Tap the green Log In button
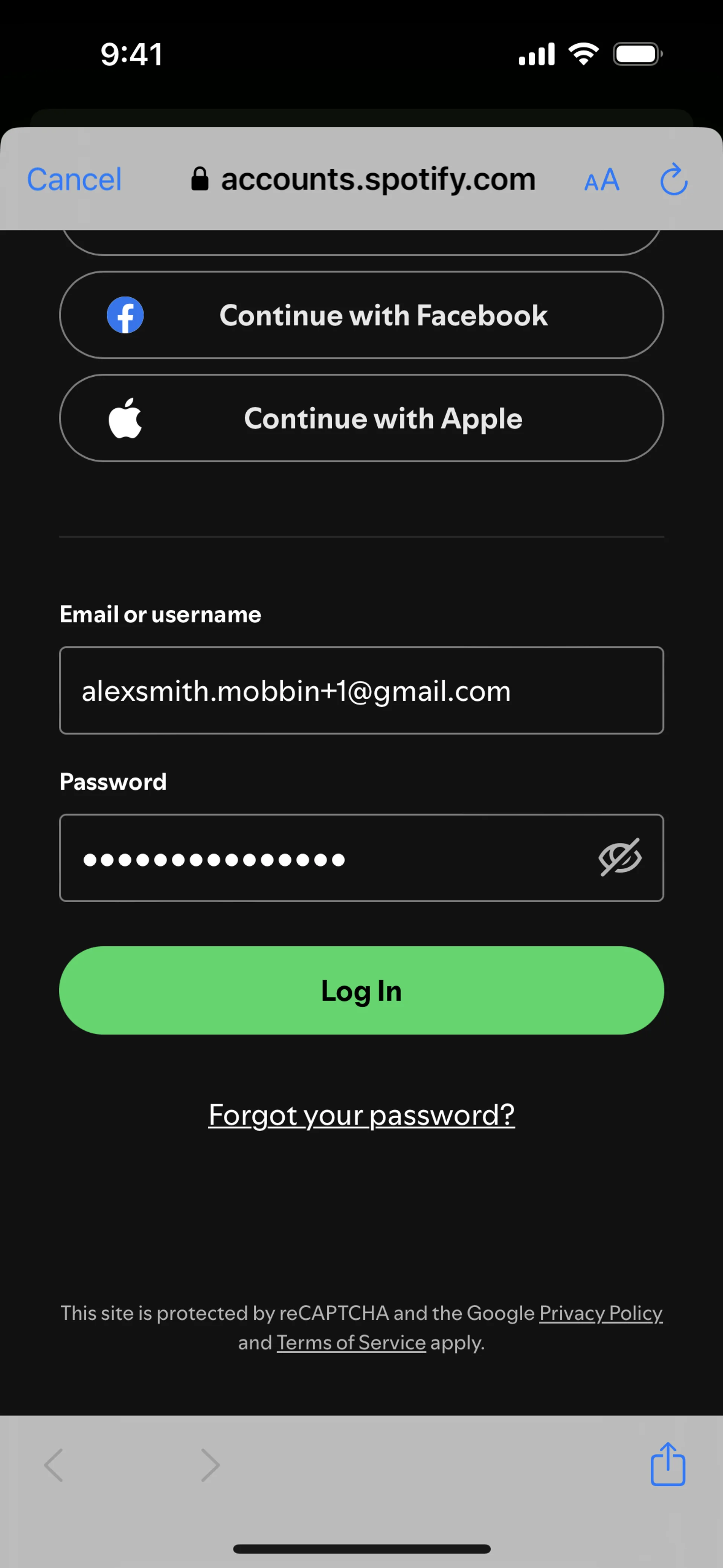 click(x=361, y=990)
